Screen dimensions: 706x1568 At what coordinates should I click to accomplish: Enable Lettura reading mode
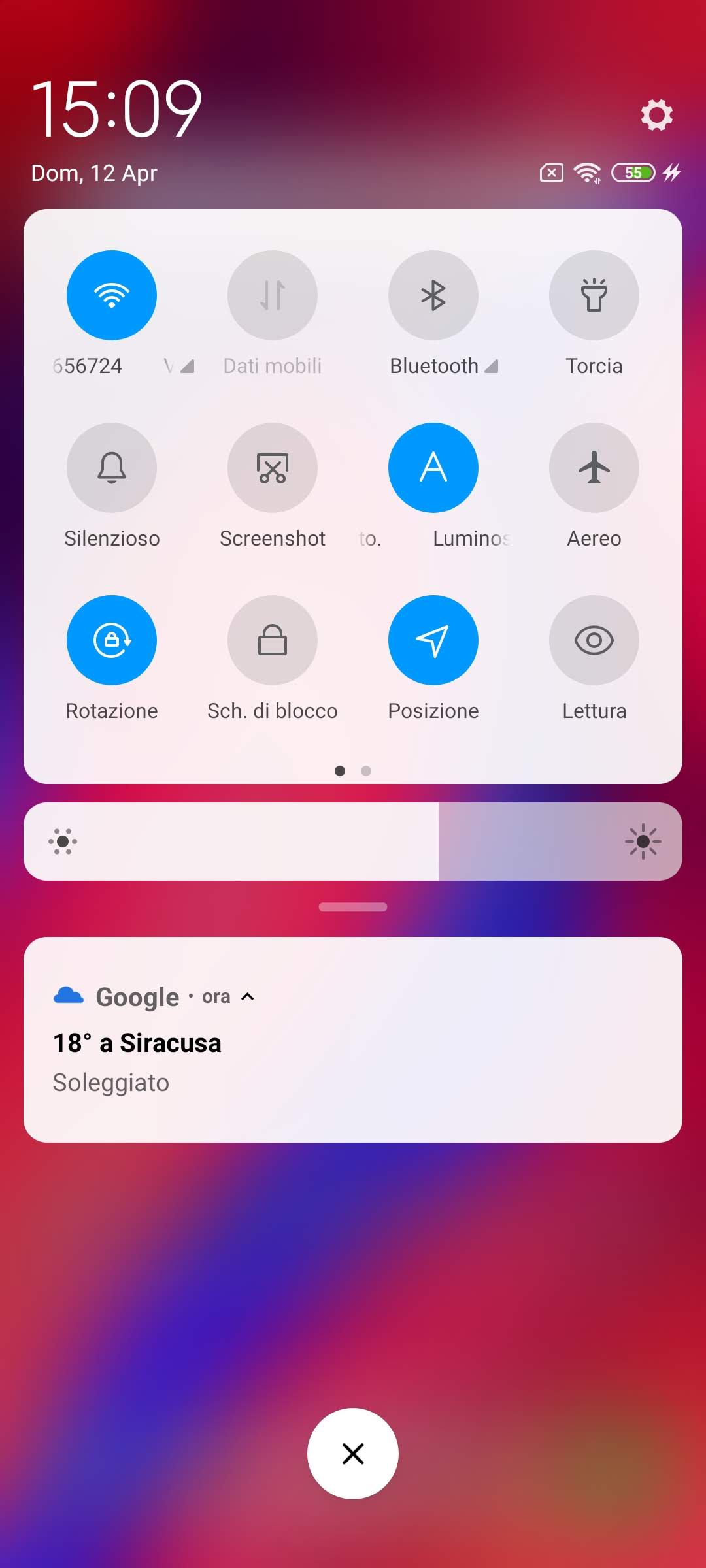(x=594, y=640)
